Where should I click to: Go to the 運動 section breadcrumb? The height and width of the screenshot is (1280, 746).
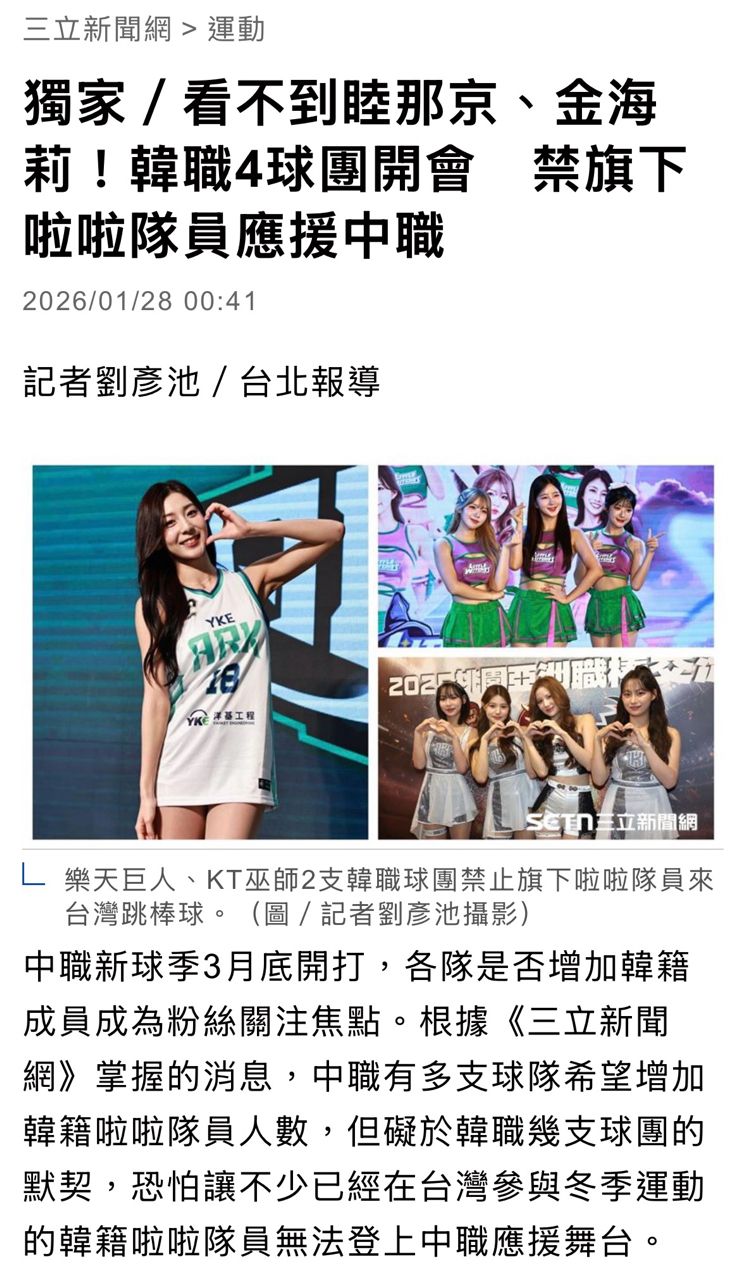point(236,29)
